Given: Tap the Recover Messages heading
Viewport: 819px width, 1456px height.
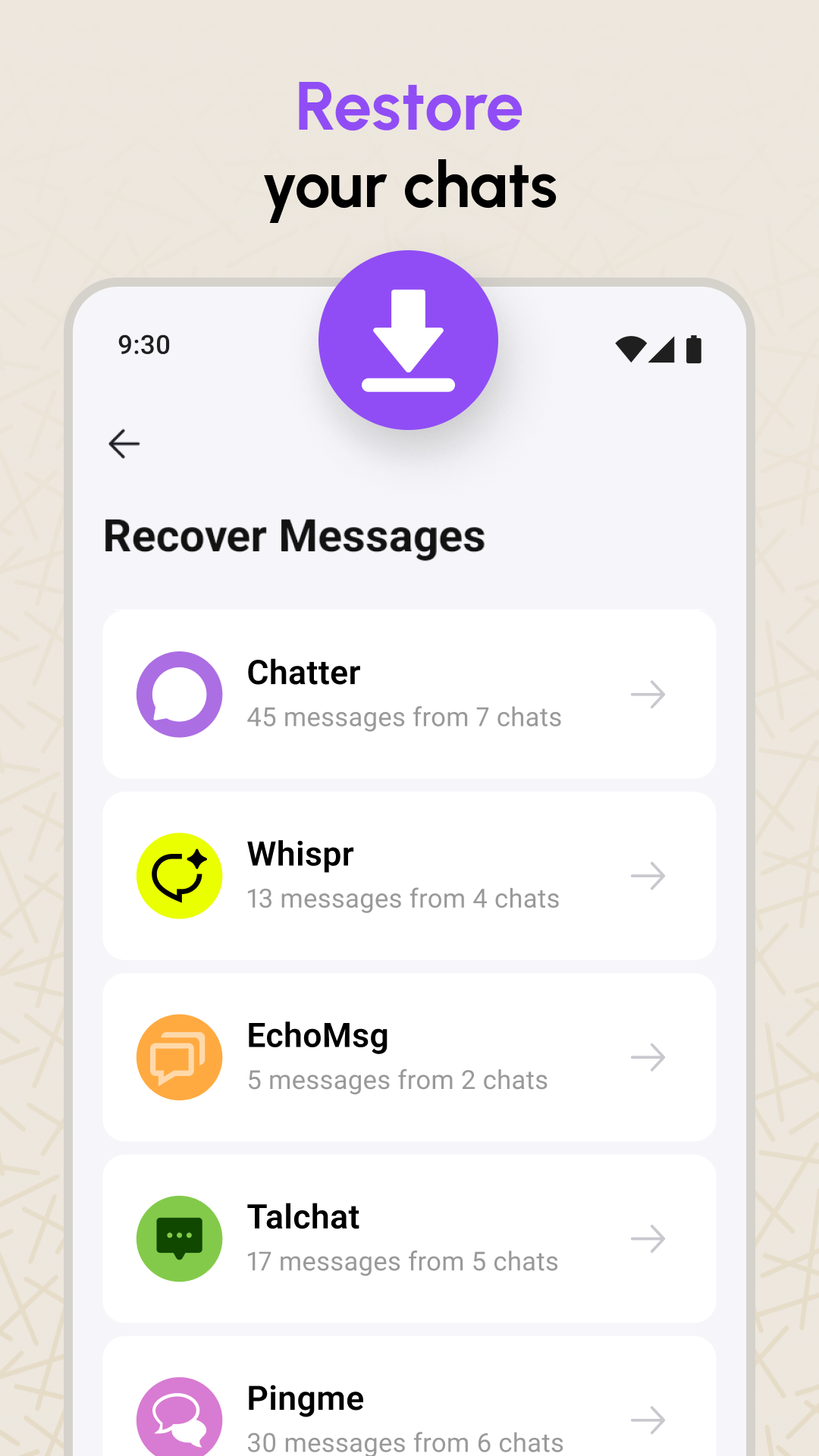Looking at the screenshot, I should [x=294, y=536].
